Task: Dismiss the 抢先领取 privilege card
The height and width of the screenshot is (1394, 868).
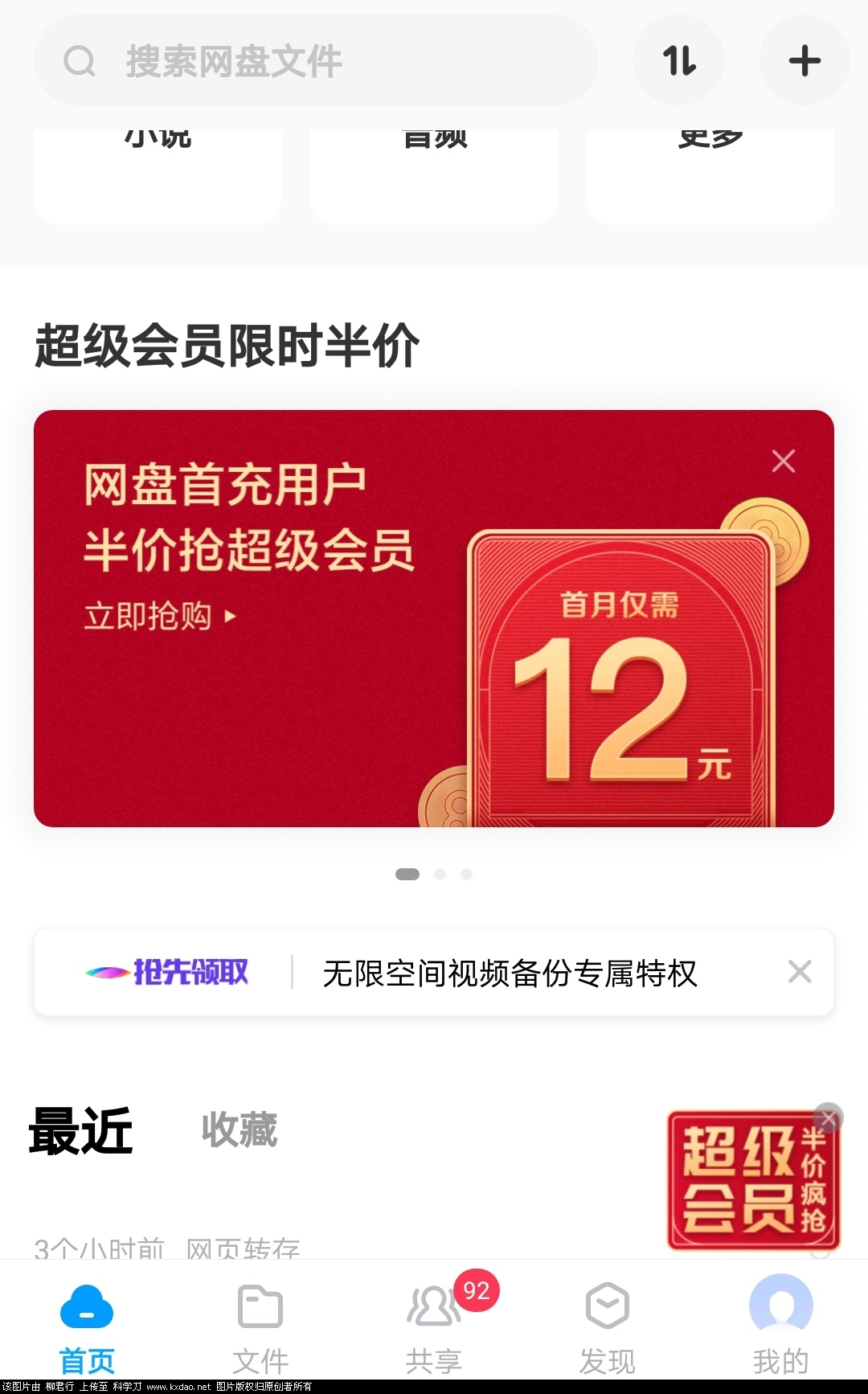Action: click(x=800, y=972)
